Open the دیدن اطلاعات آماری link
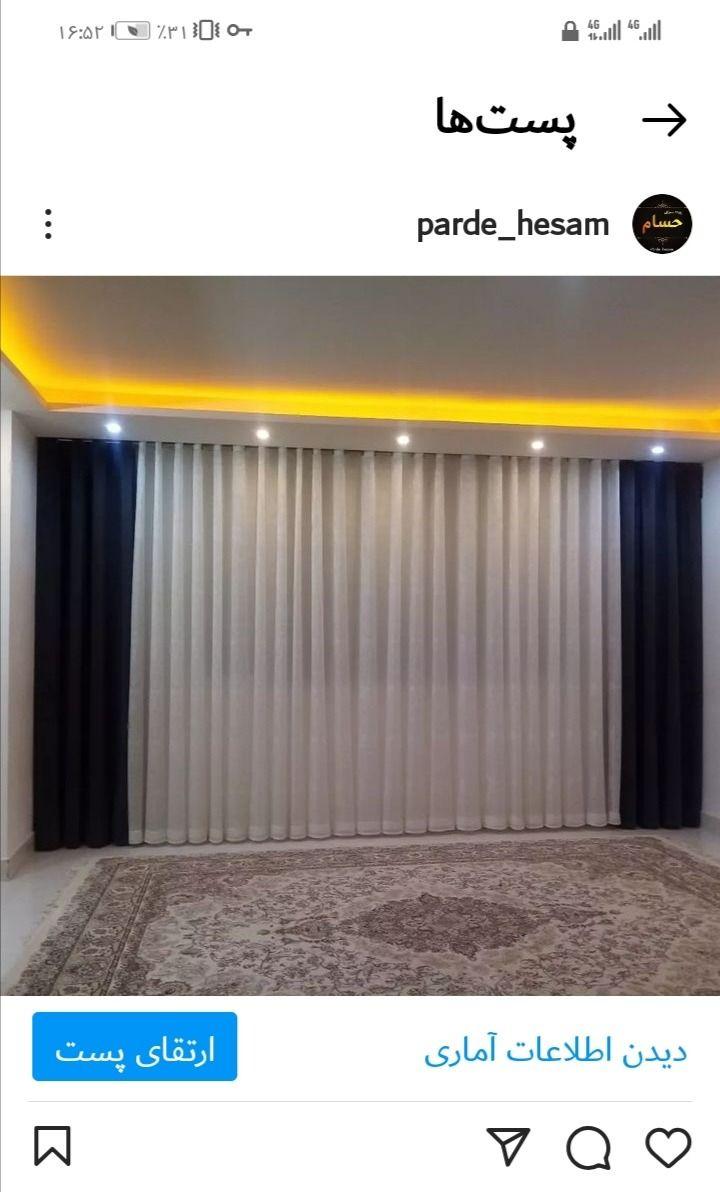This screenshot has width=720, height=1192. point(555,1052)
